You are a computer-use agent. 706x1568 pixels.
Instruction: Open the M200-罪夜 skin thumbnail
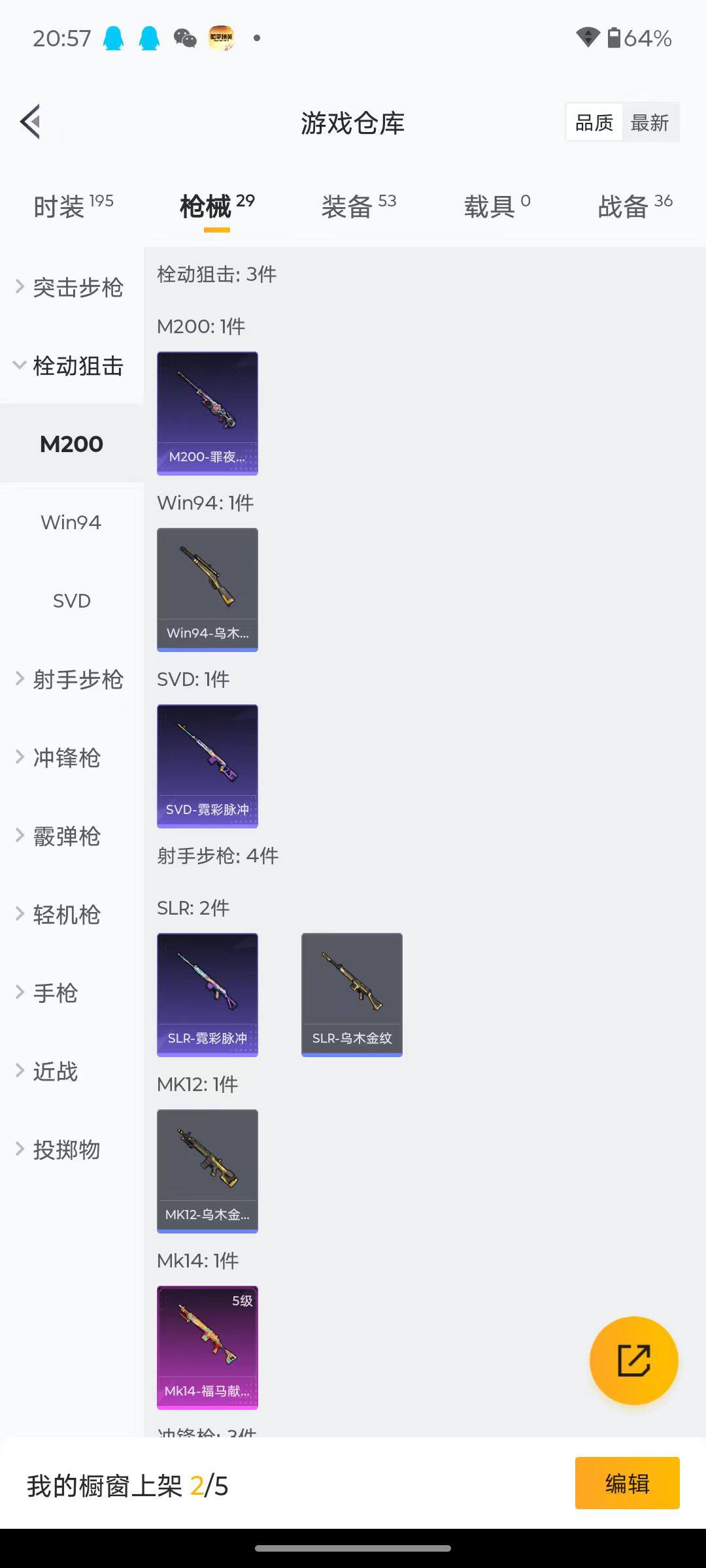coord(207,412)
